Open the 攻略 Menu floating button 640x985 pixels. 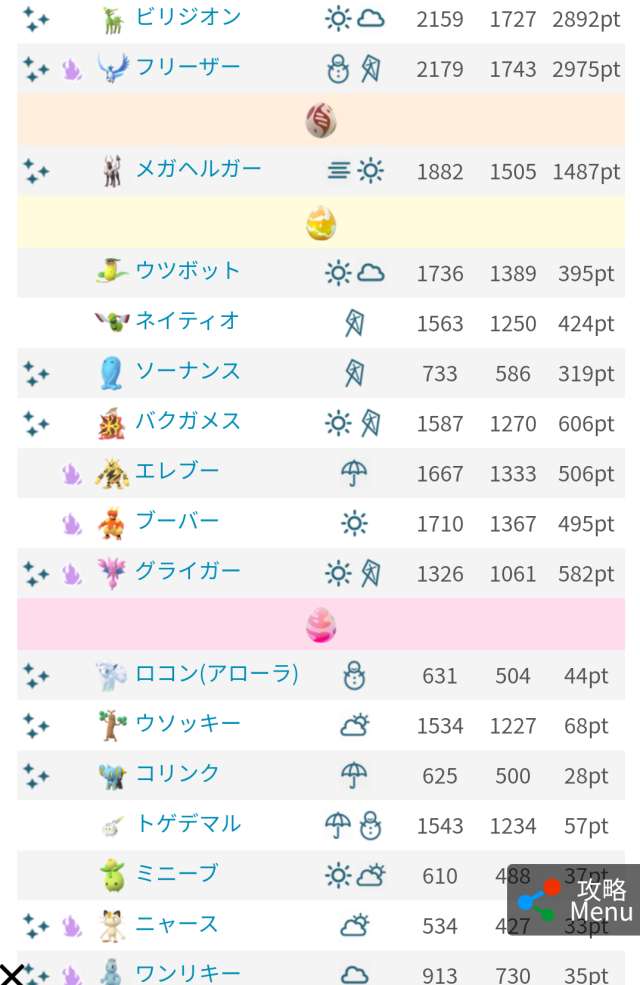(x=574, y=899)
